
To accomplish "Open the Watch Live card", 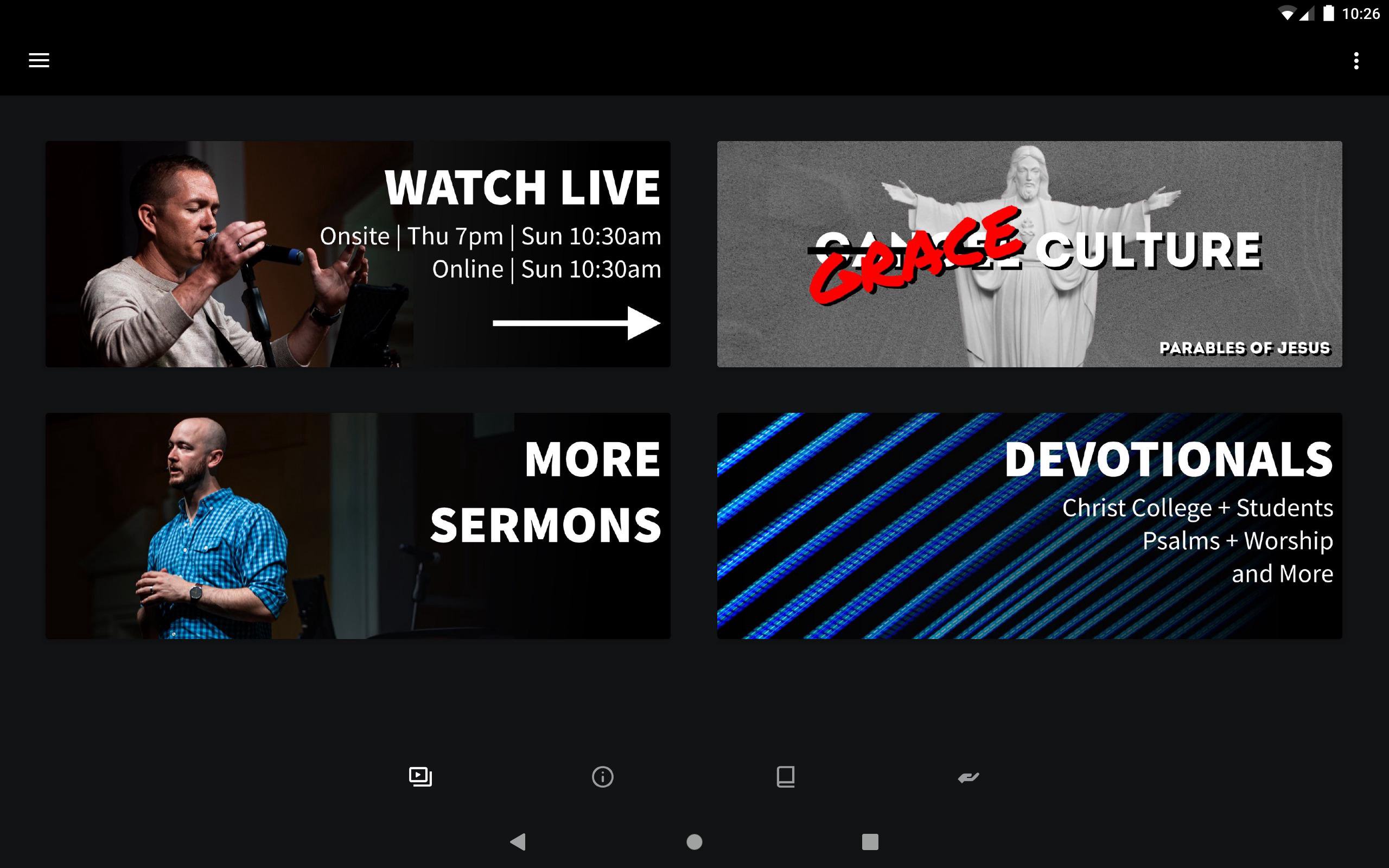I will pos(358,254).
